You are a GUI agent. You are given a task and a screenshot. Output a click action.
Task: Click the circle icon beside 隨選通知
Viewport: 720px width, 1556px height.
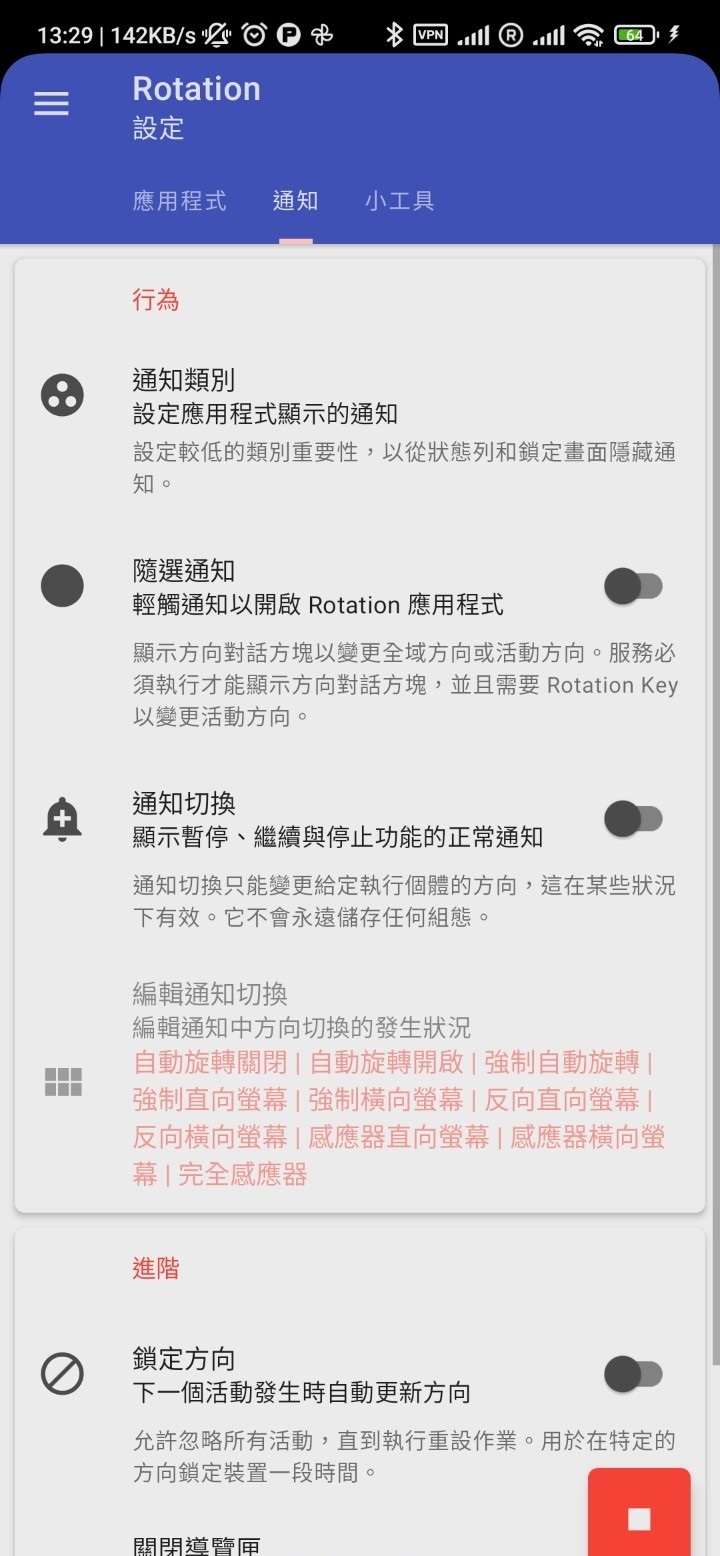pyautogui.click(x=62, y=585)
